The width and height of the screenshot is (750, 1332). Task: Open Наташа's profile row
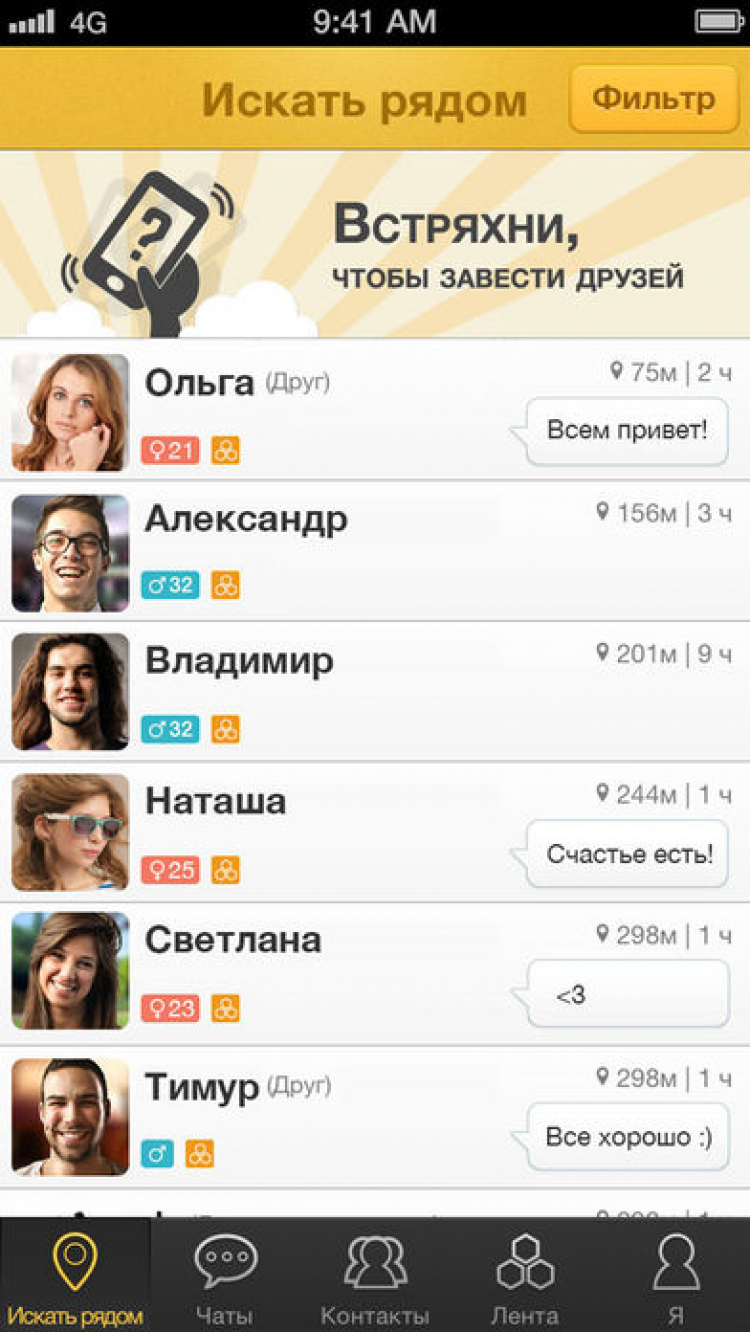pos(375,832)
